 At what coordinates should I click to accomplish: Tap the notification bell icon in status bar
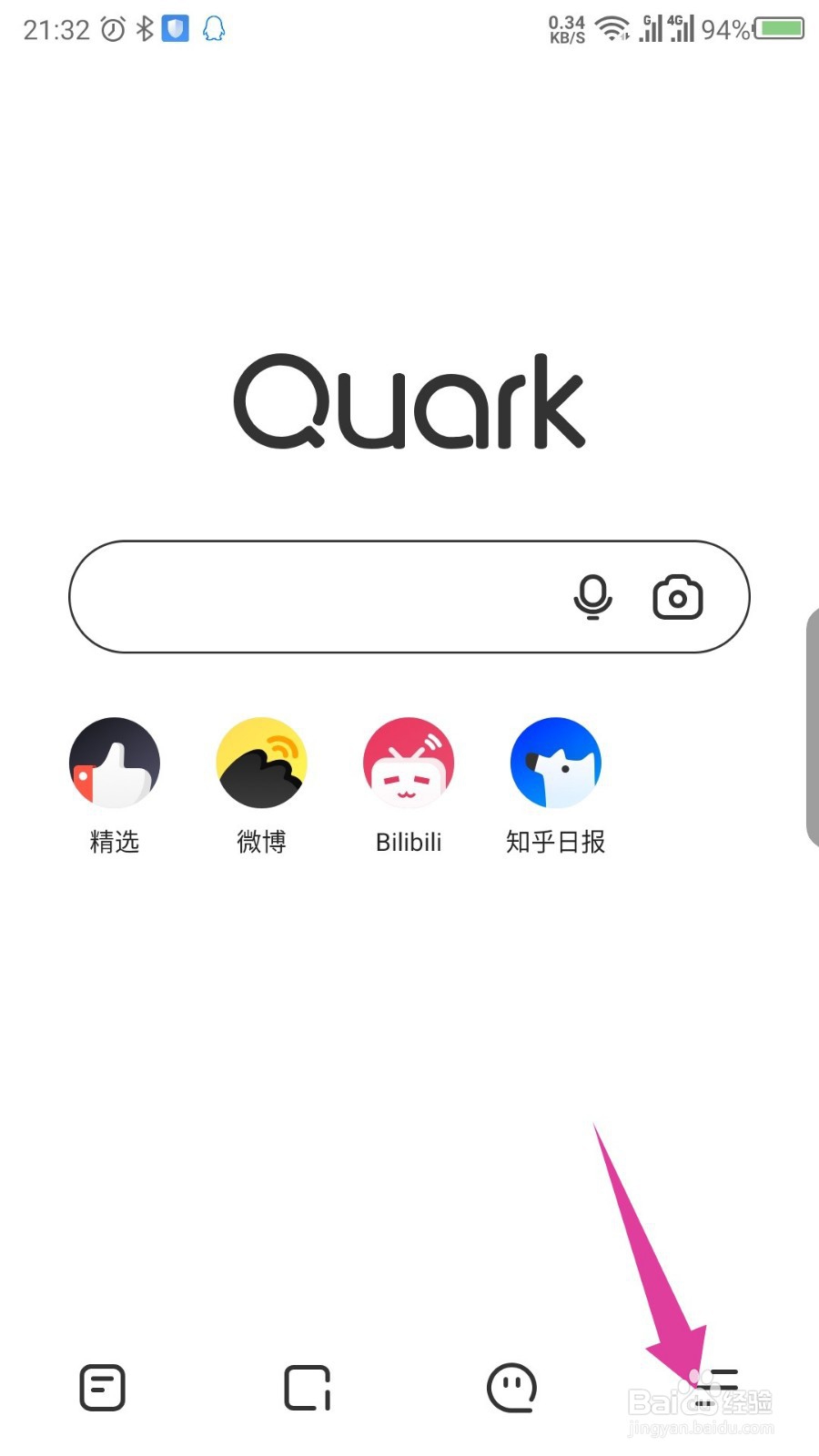coord(212,27)
